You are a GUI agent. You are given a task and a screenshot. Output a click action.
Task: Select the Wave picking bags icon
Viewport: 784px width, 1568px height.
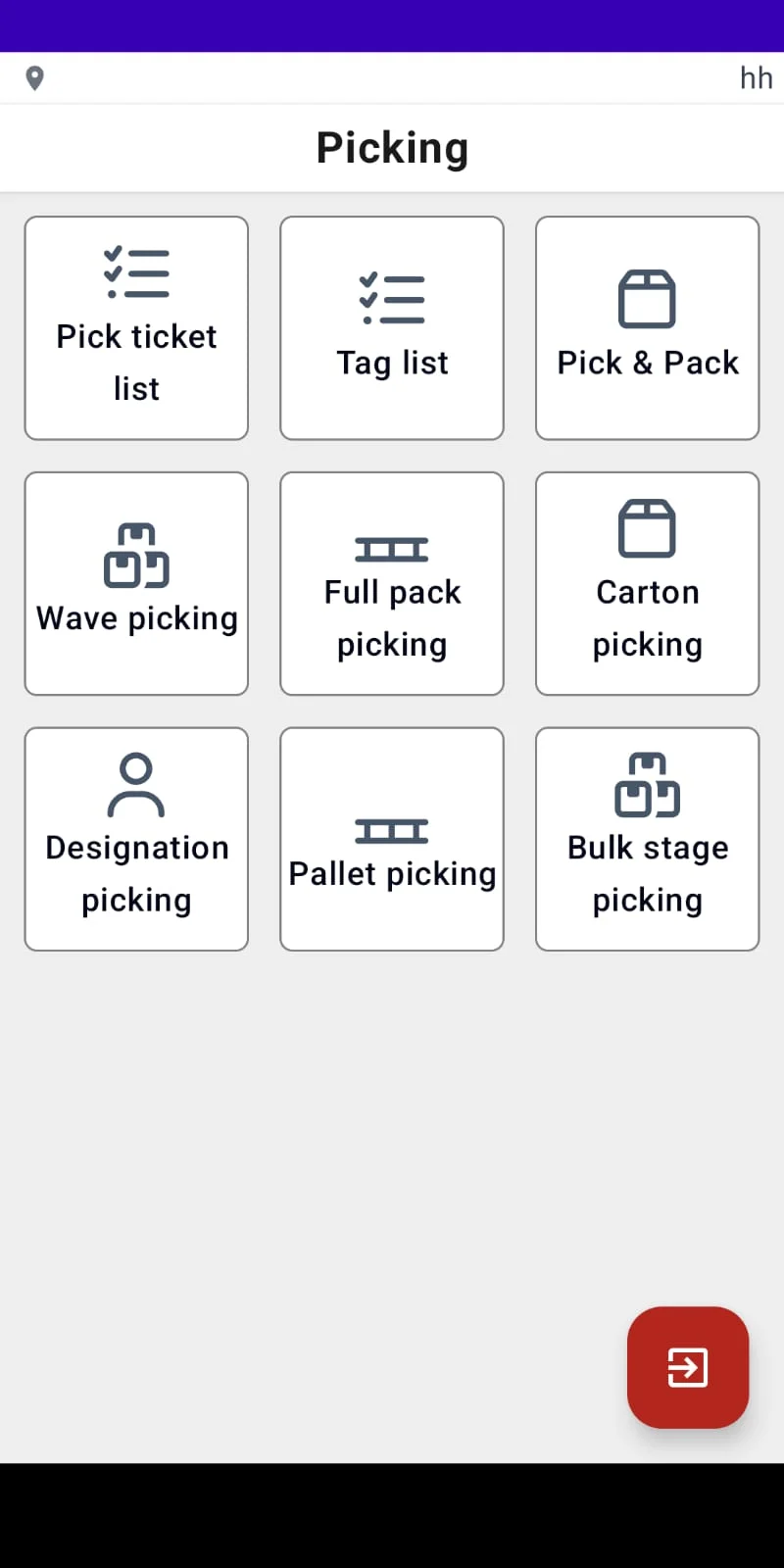coord(136,555)
